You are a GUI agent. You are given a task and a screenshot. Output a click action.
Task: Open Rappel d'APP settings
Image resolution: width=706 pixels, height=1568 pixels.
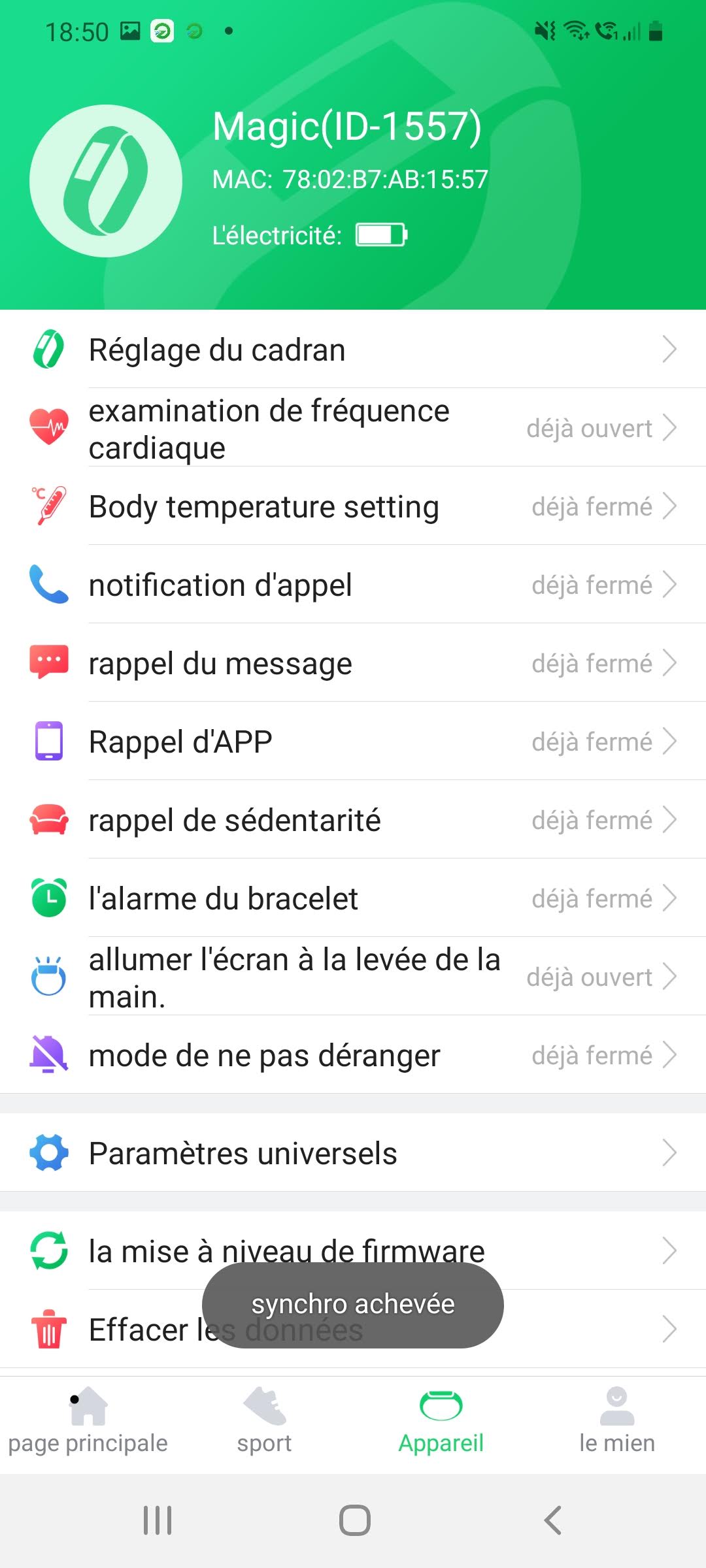353,742
